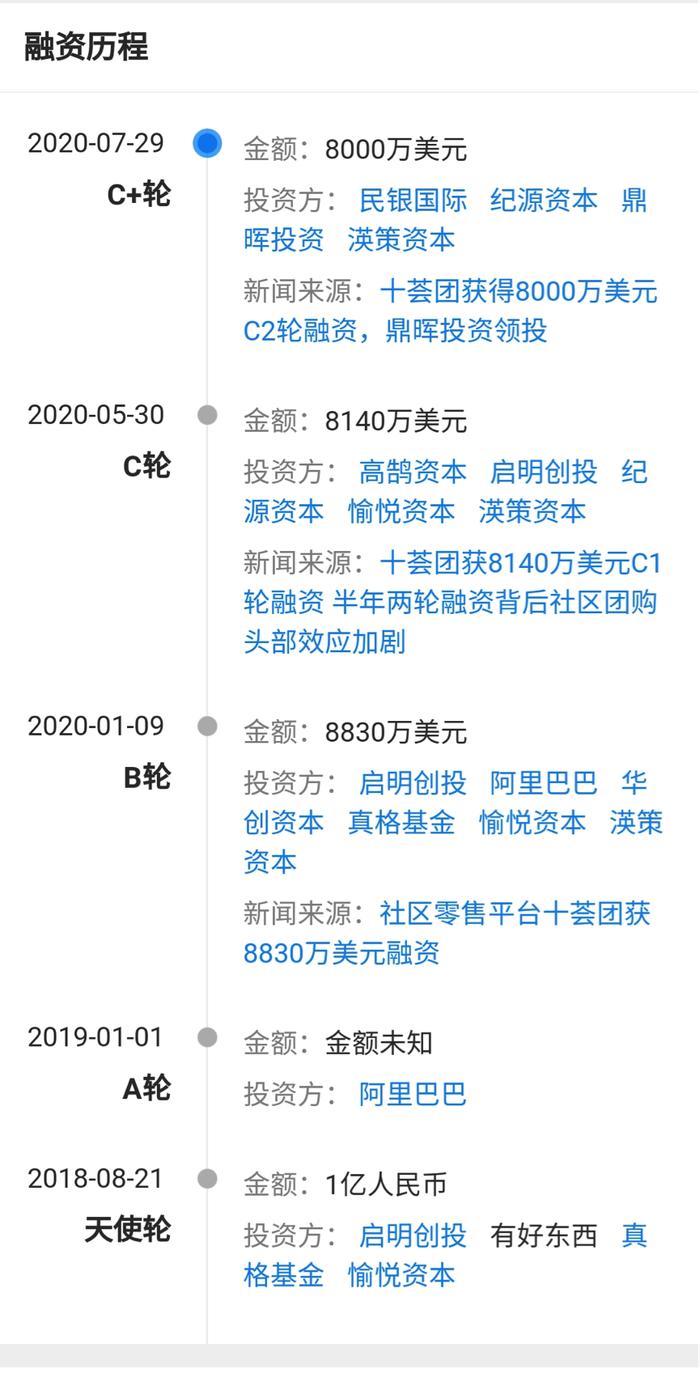Viewport: 700px width, 1377px height.
Task: Open 启明创投 link in the C round
Action: tap(544, 471)
